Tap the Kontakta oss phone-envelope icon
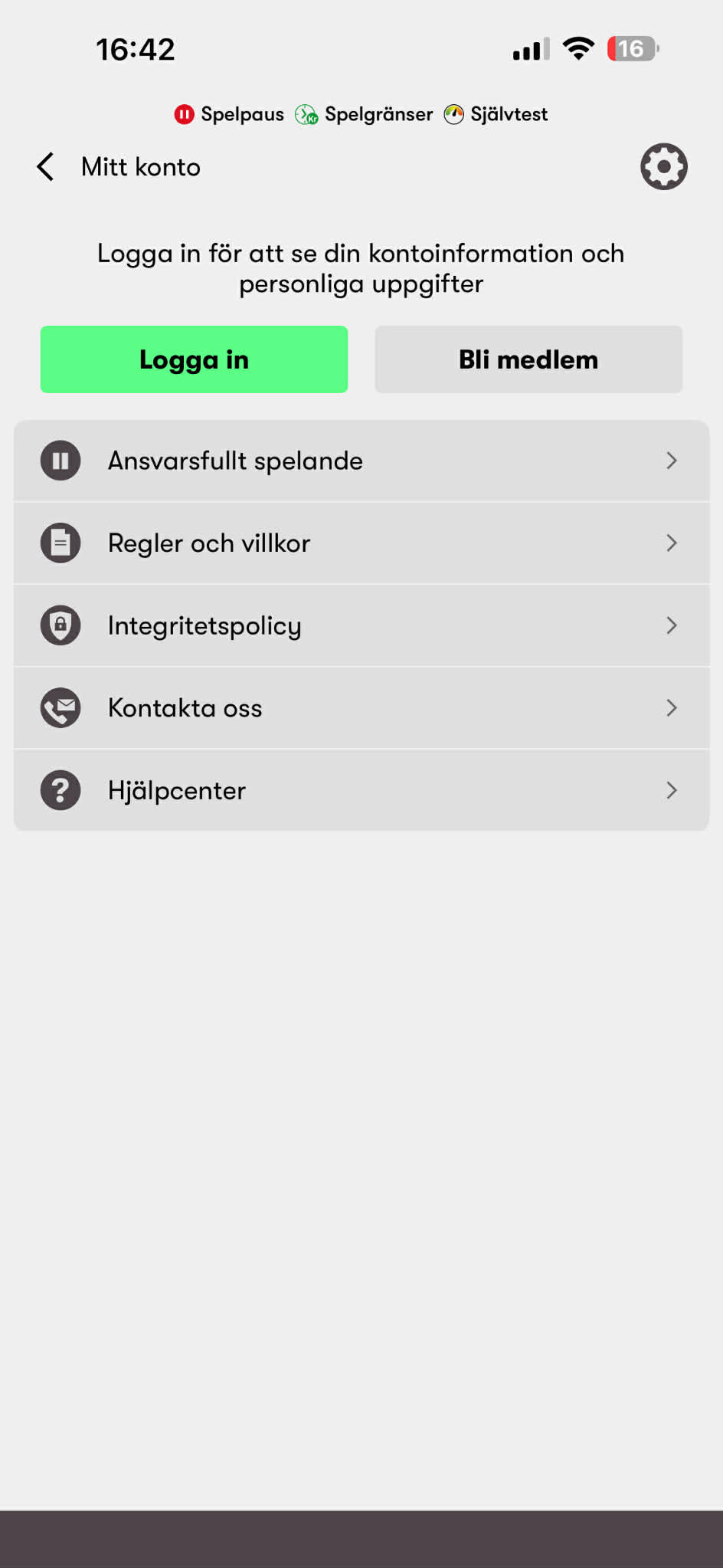Viewport: 723px width, 1568px height. 60,707
